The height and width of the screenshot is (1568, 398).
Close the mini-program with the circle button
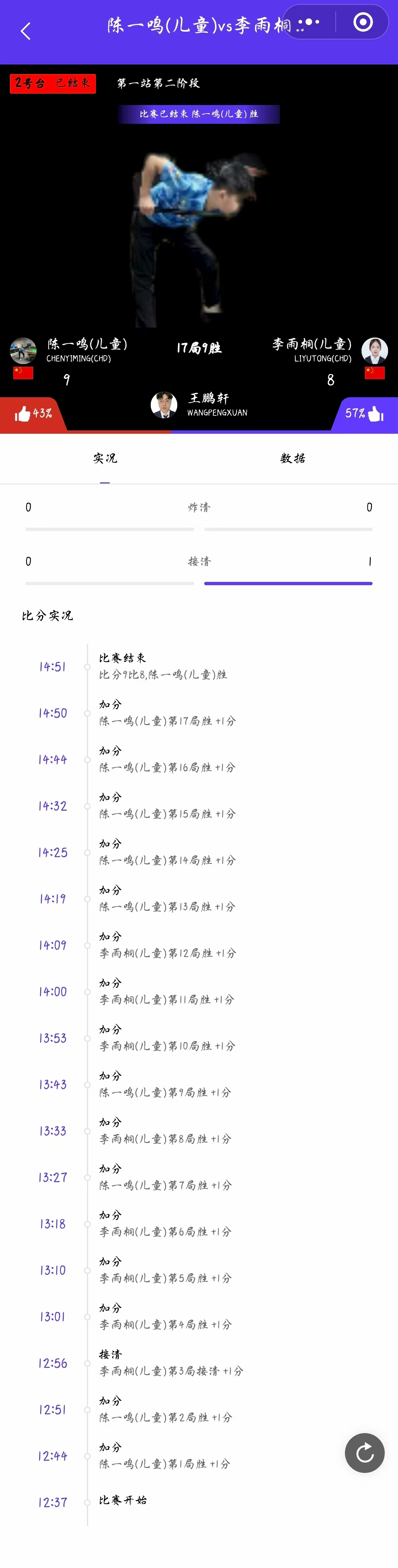tap(363, 22)
